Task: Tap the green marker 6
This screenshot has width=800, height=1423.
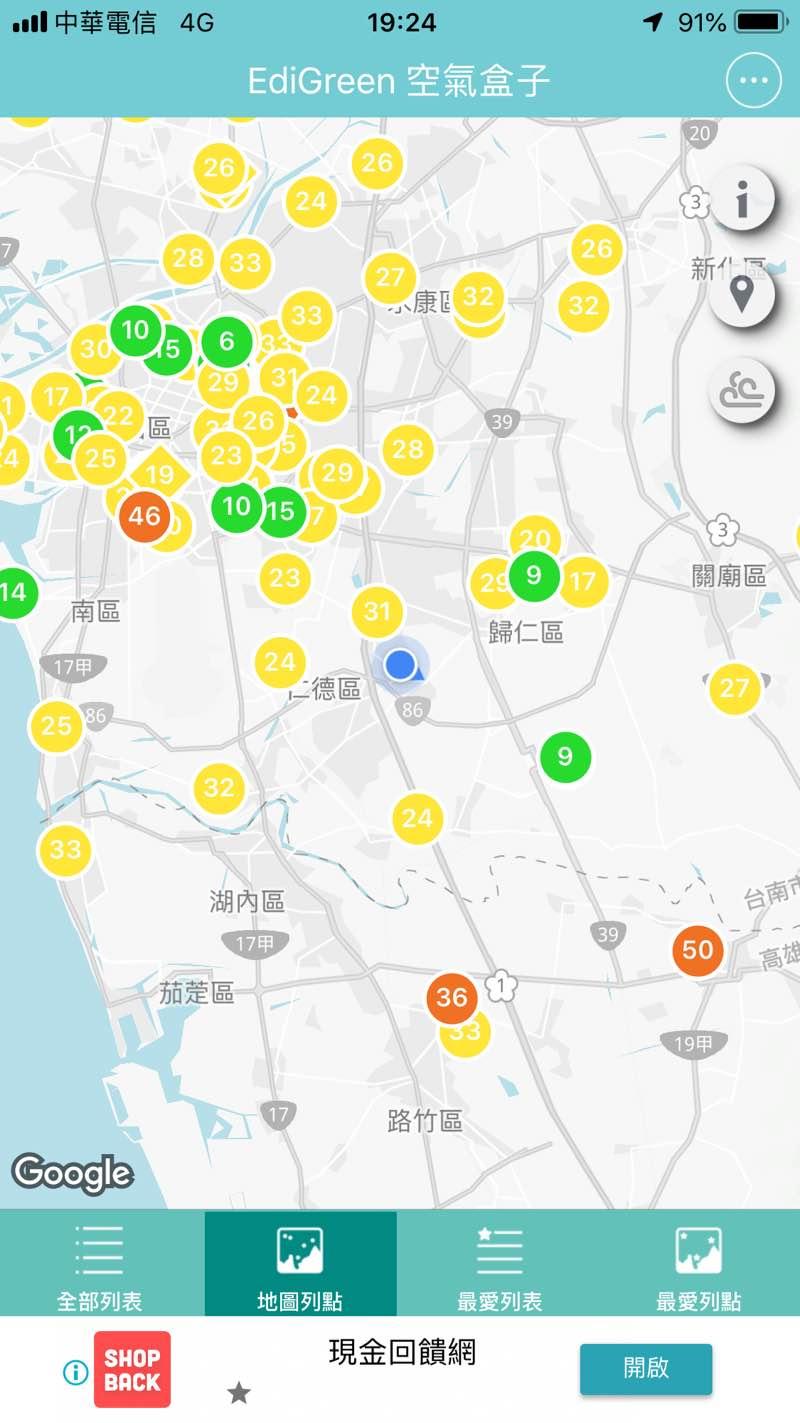Action: point(227,341)
